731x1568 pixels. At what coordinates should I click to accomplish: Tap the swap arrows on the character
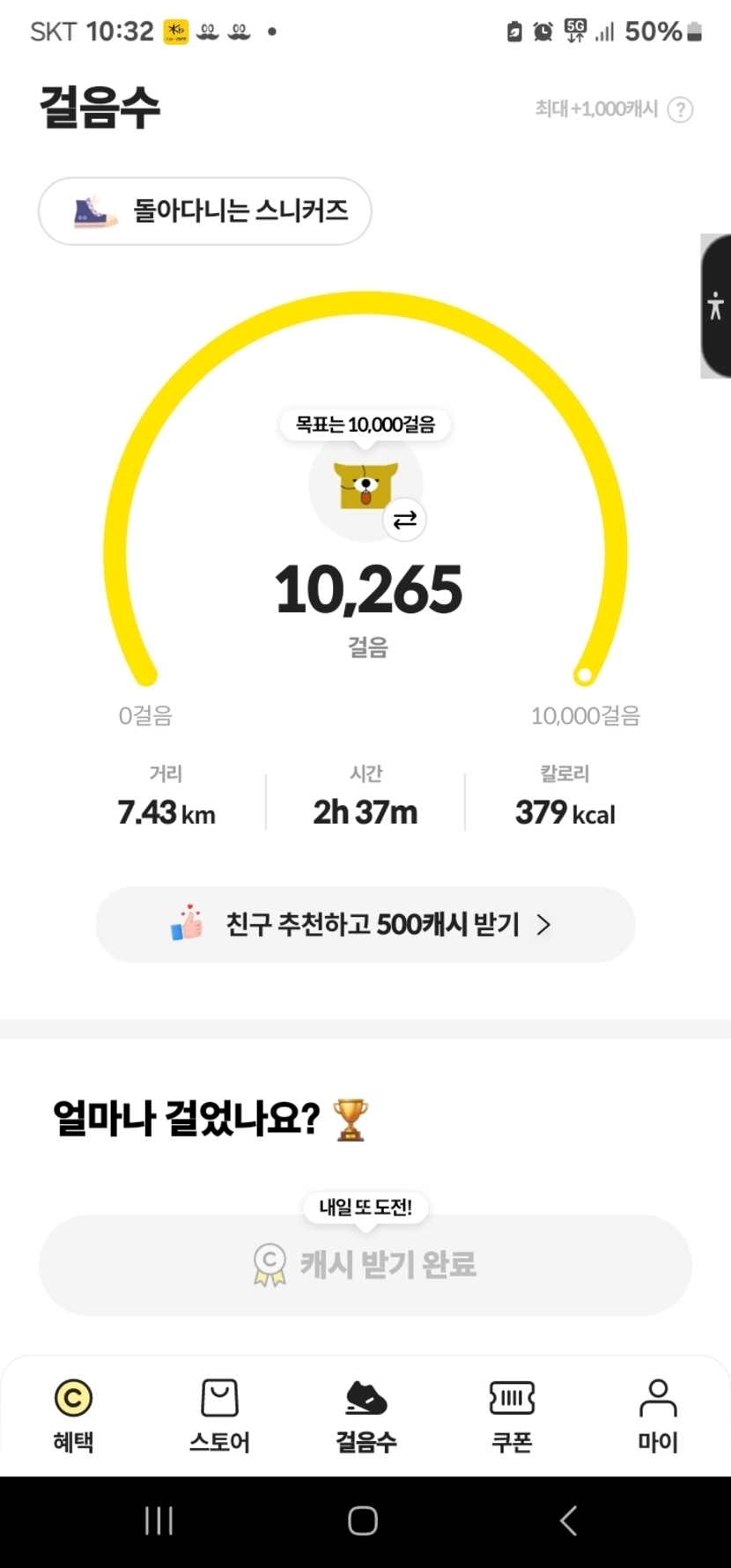tap(405, 520)
